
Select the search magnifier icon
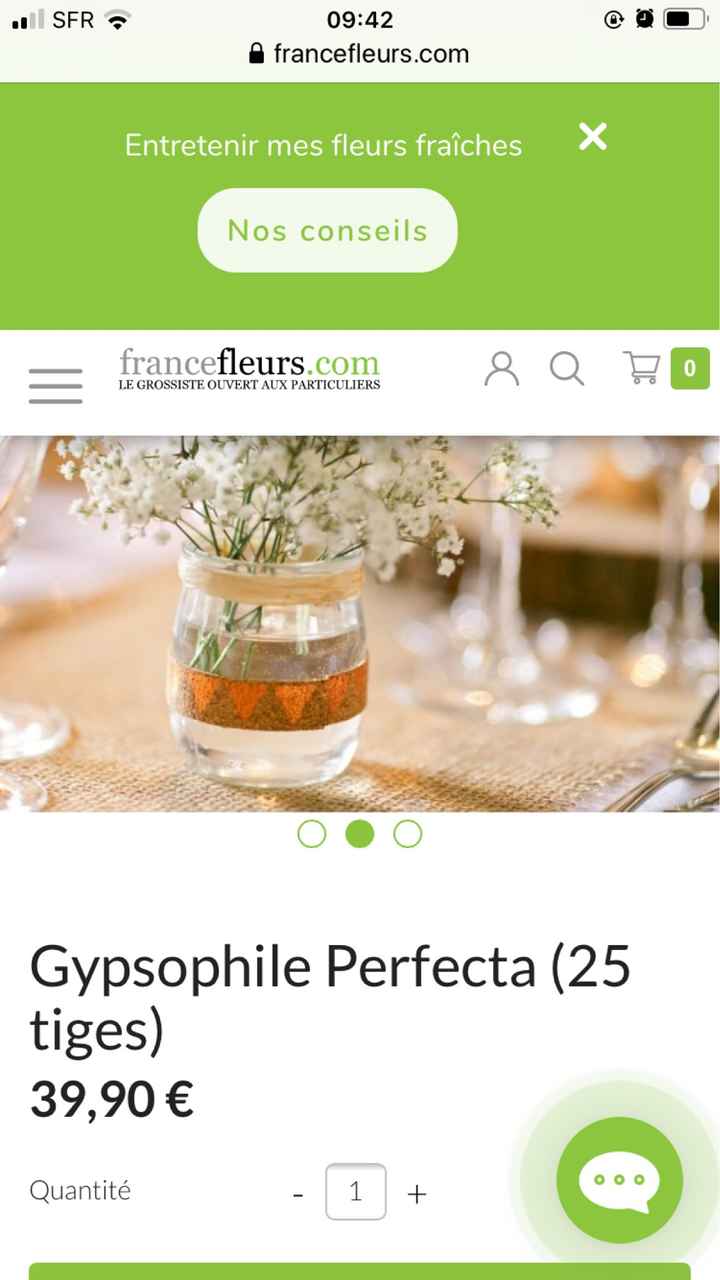pyautogui.click(x=567, y=368)
